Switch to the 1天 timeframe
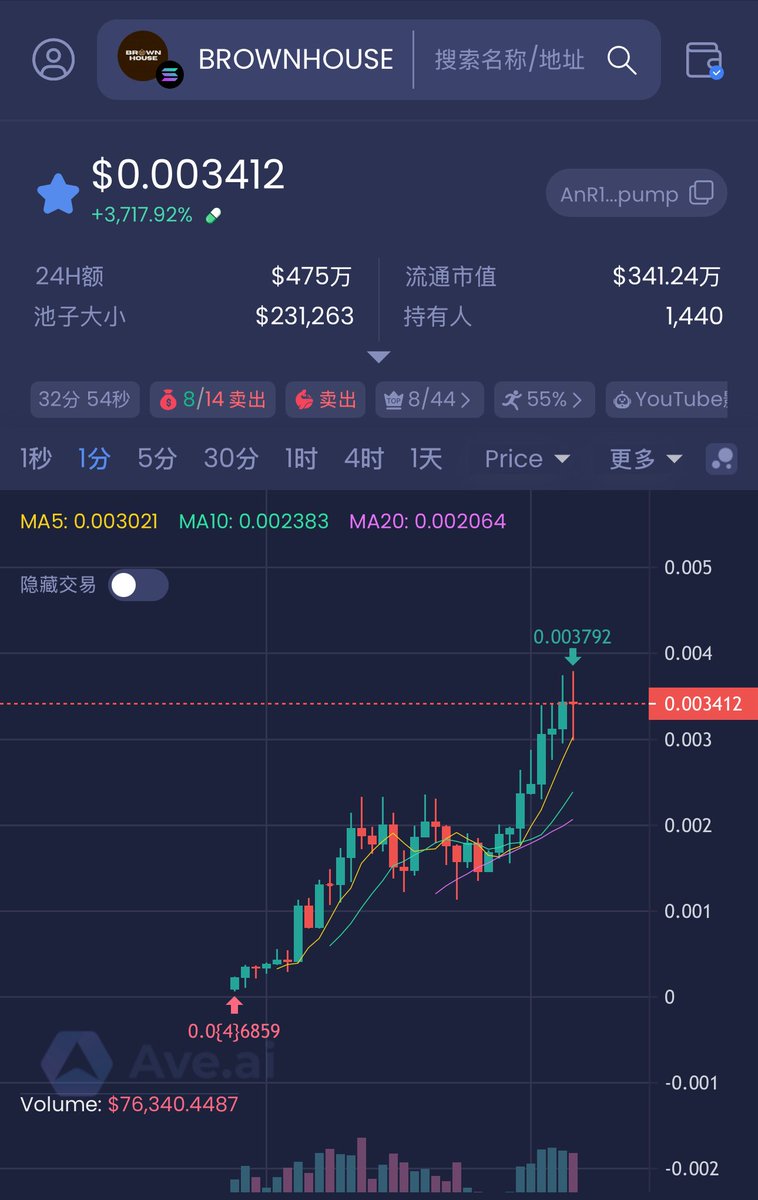 (x=426, y=459)
